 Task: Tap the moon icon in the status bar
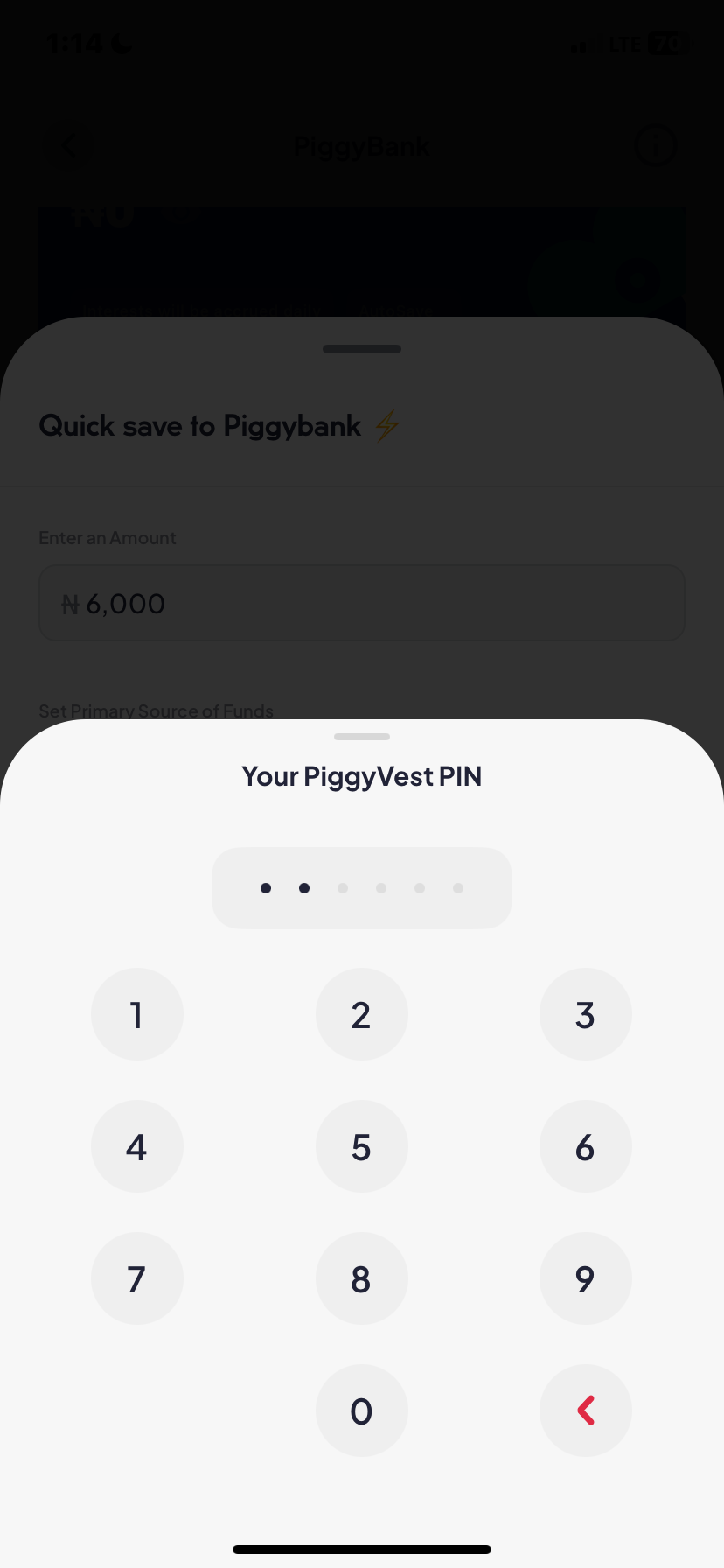[120, 42]
